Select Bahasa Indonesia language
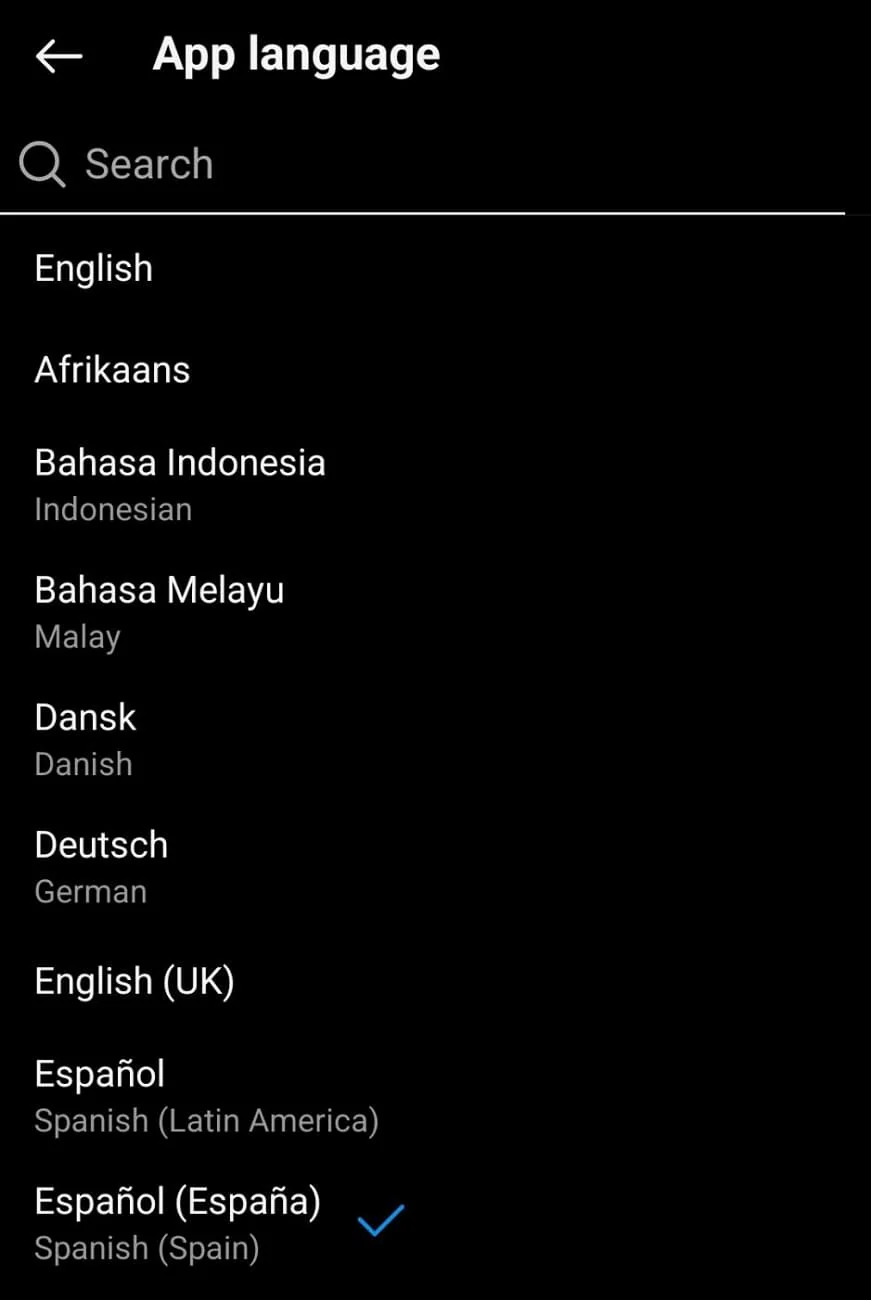Viewport: 871px width, 1300px height. 180,484
